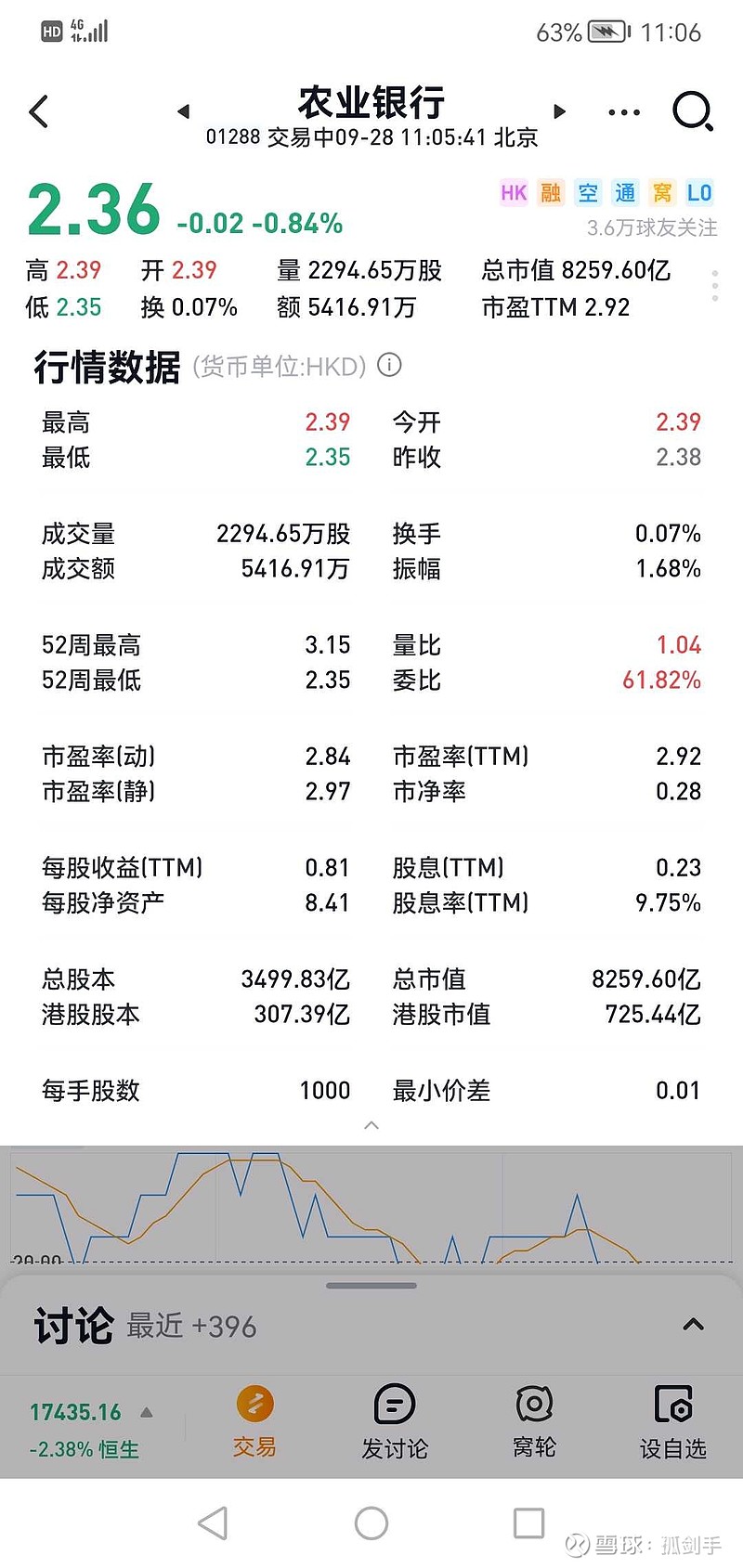The image size is (743, 1568).
Task: Tap the HK market badge
Action: coord(514,193)
